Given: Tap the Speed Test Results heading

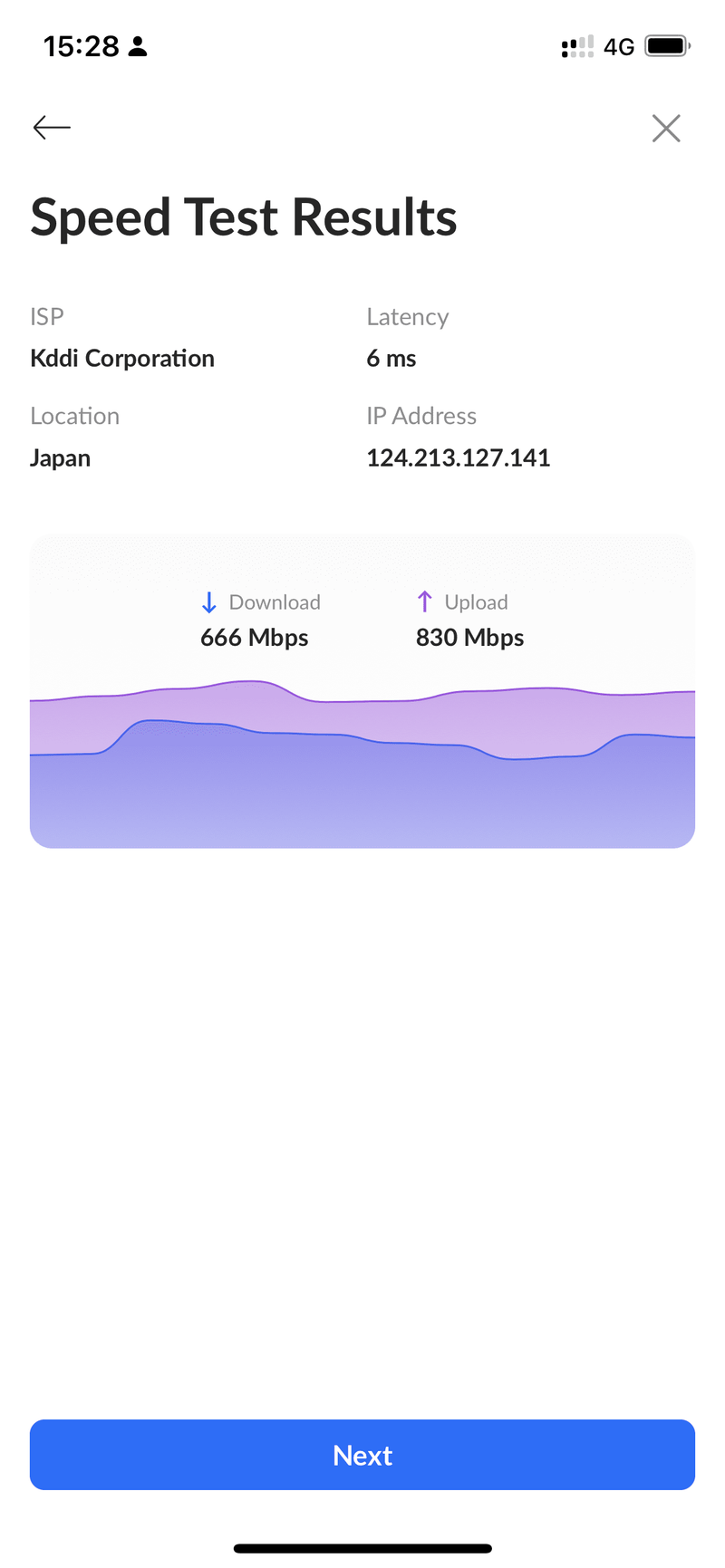Looking at the screenshot, I should coord(243,216).
